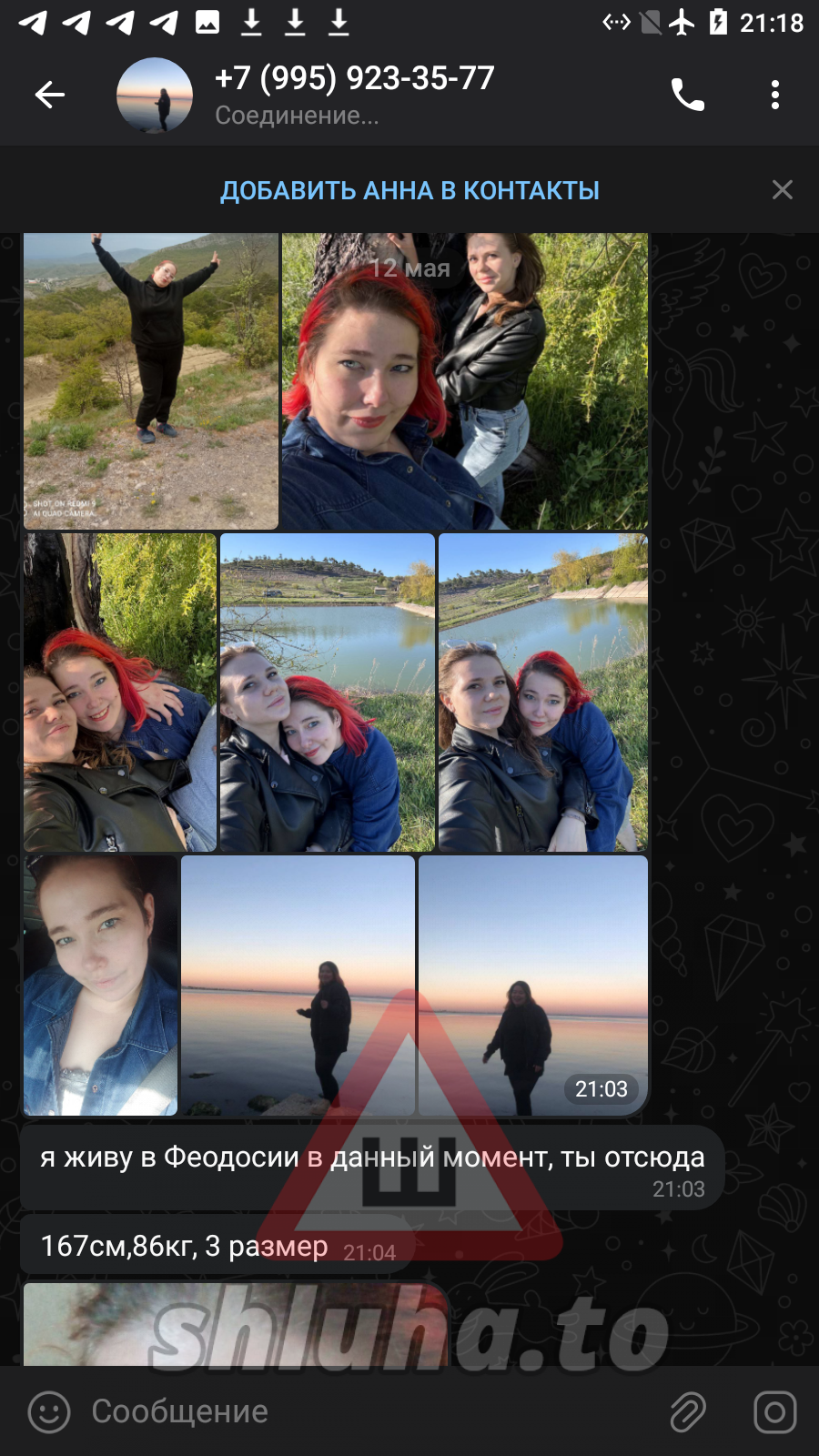
Task: Open the close-up selfie in denim jacket
Action: point(100,986)
